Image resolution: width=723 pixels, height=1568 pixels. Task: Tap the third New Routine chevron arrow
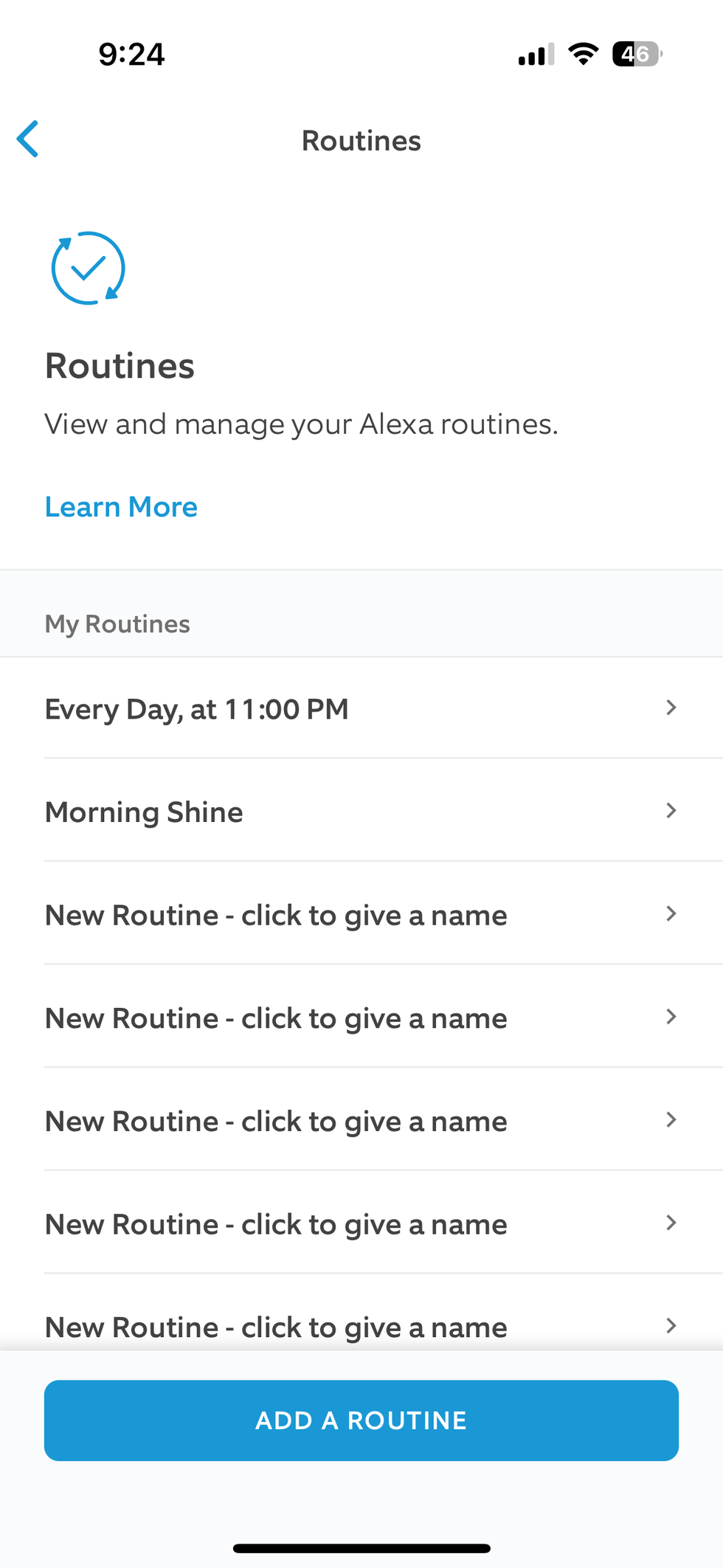[671, 1119]
